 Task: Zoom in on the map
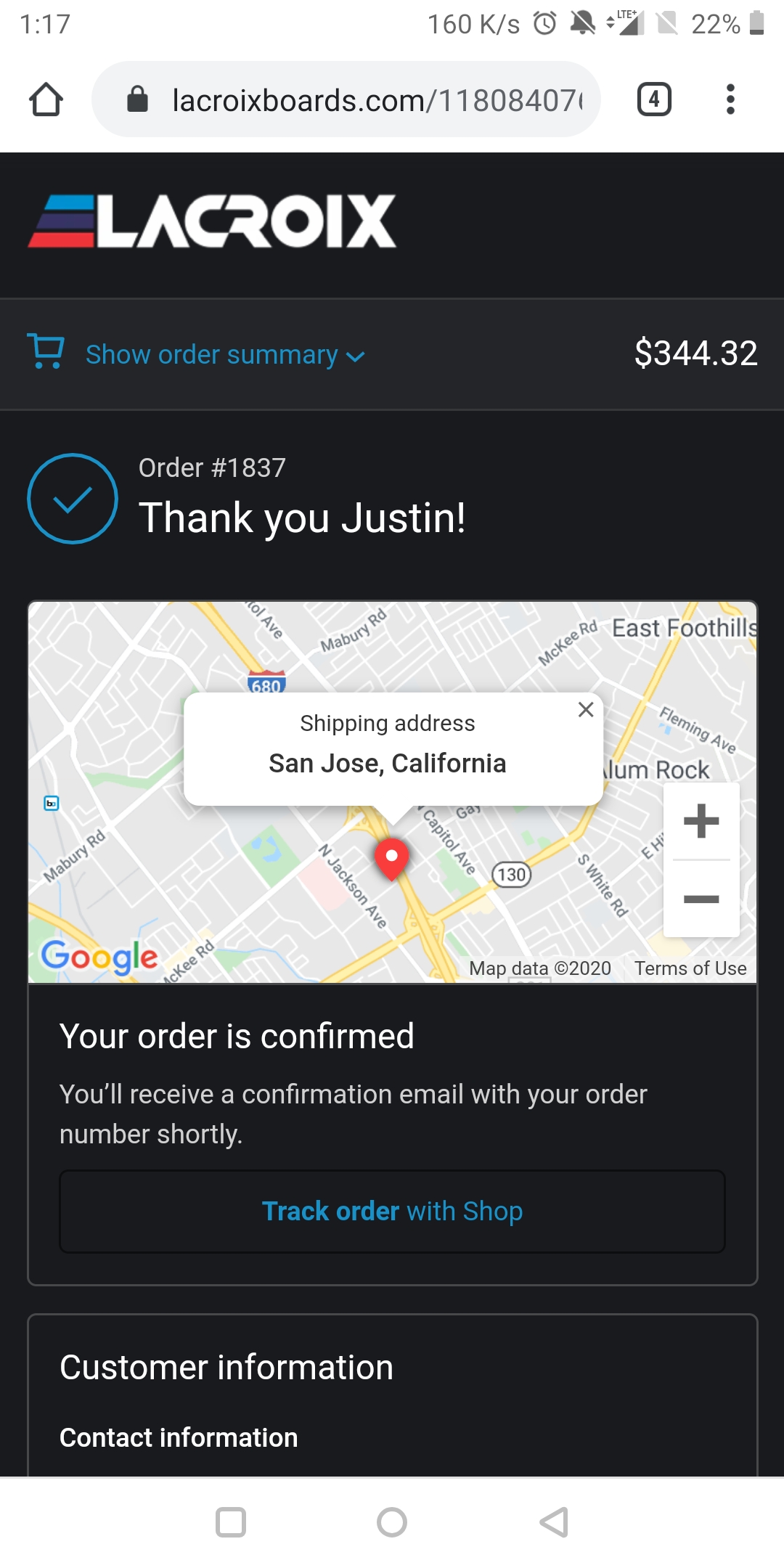click(x=701, y=821)
